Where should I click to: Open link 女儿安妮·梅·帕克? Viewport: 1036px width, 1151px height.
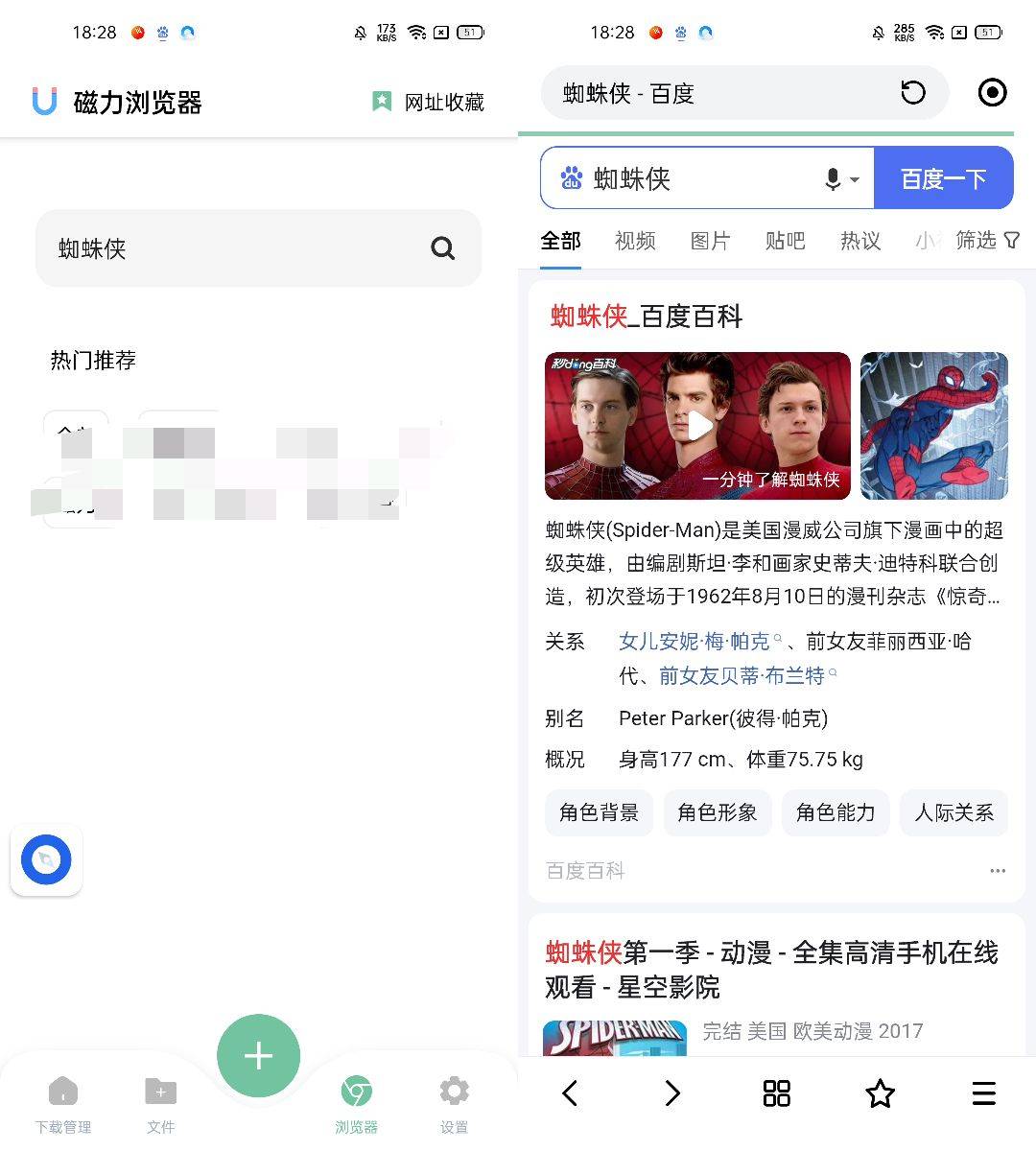(x=695, y=641)
